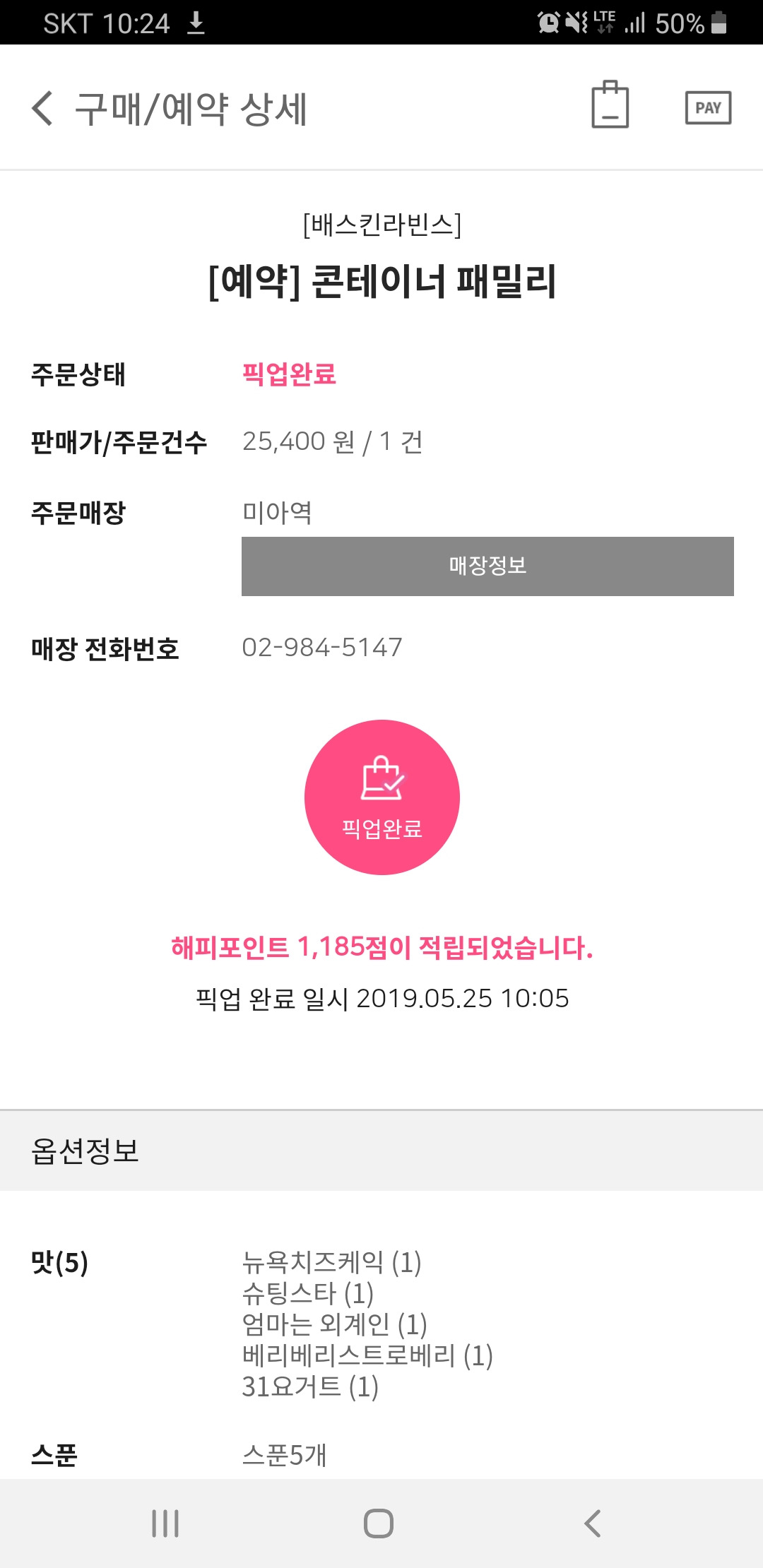The height and width of the screenshot is (1568, 763).
Task: Open recent apps in the navigation bar
Action: tap(165, 1524)
